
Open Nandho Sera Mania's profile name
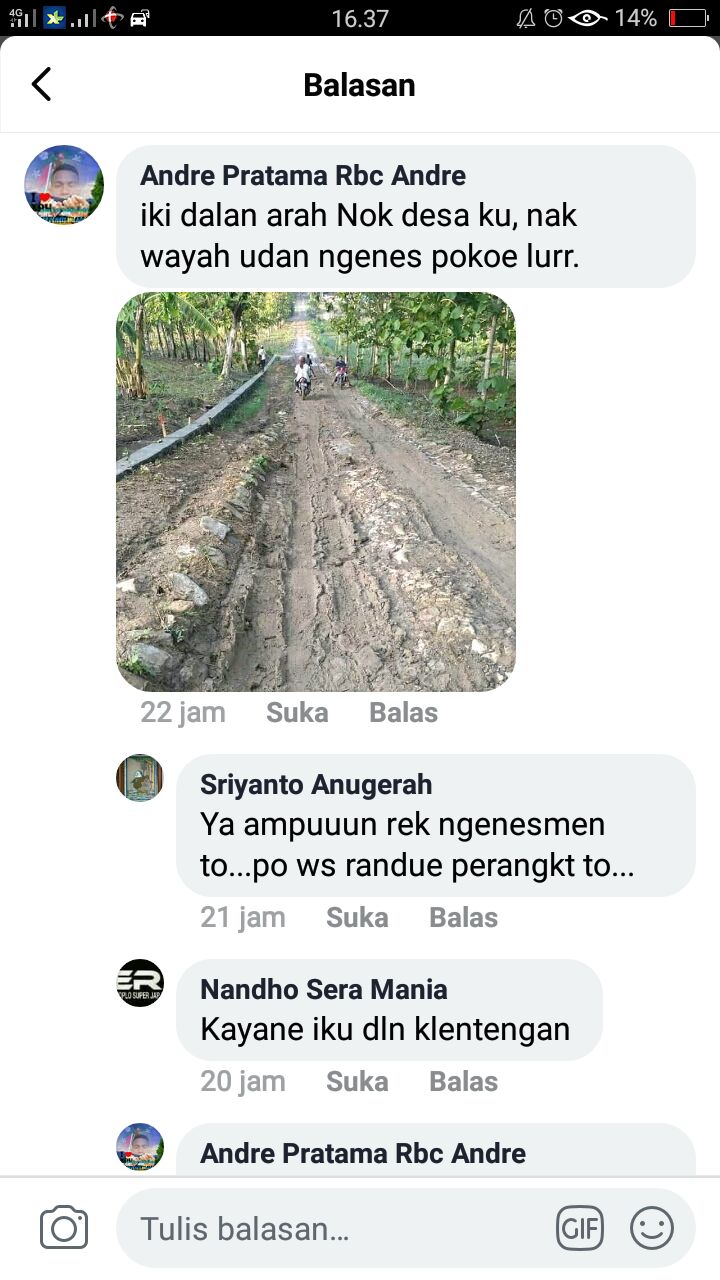point(324,989)
